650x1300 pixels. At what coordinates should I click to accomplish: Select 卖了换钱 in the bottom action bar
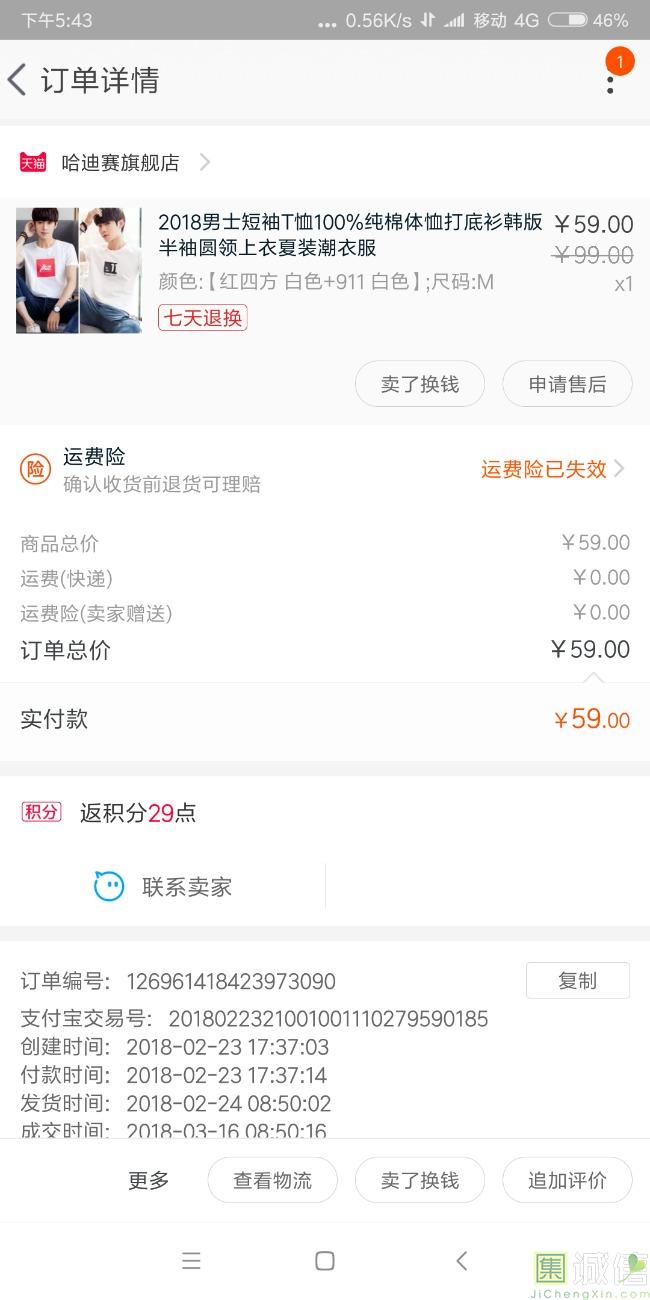pos(420,1180)
